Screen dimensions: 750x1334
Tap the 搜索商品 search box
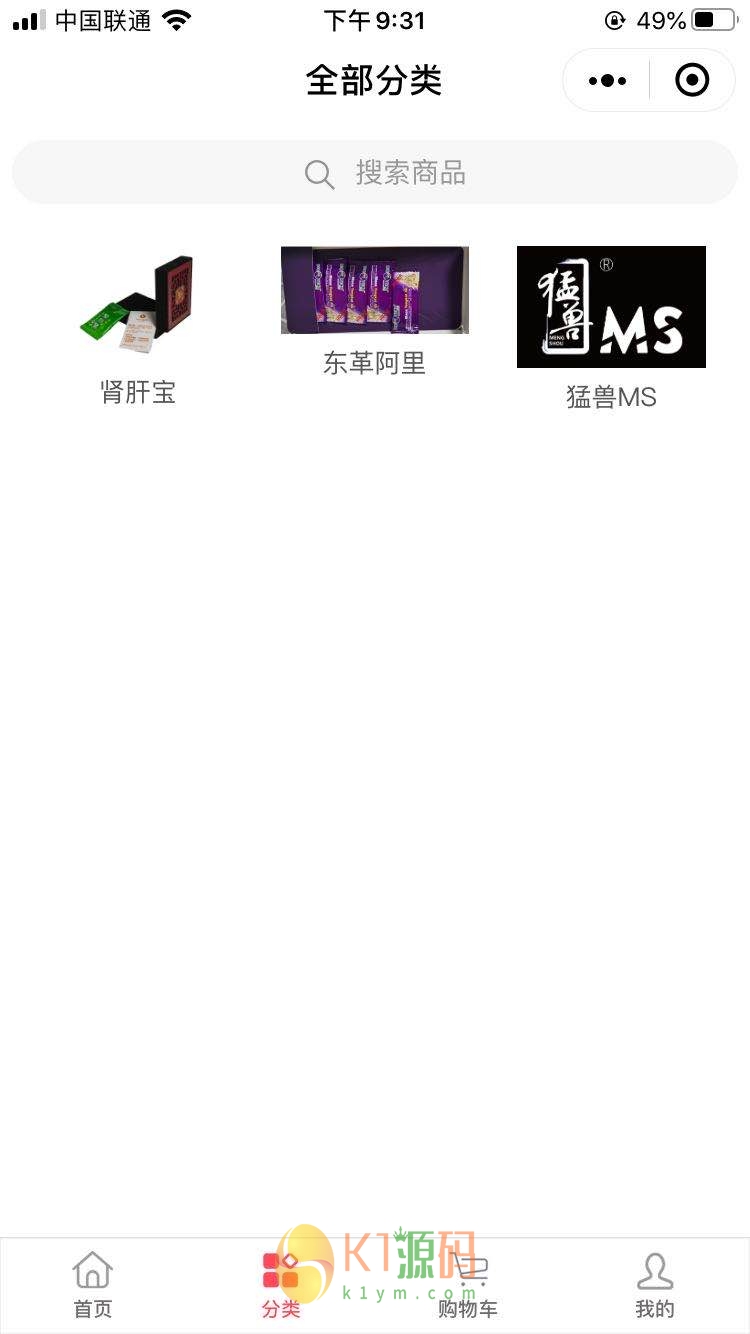coord(375,173)
